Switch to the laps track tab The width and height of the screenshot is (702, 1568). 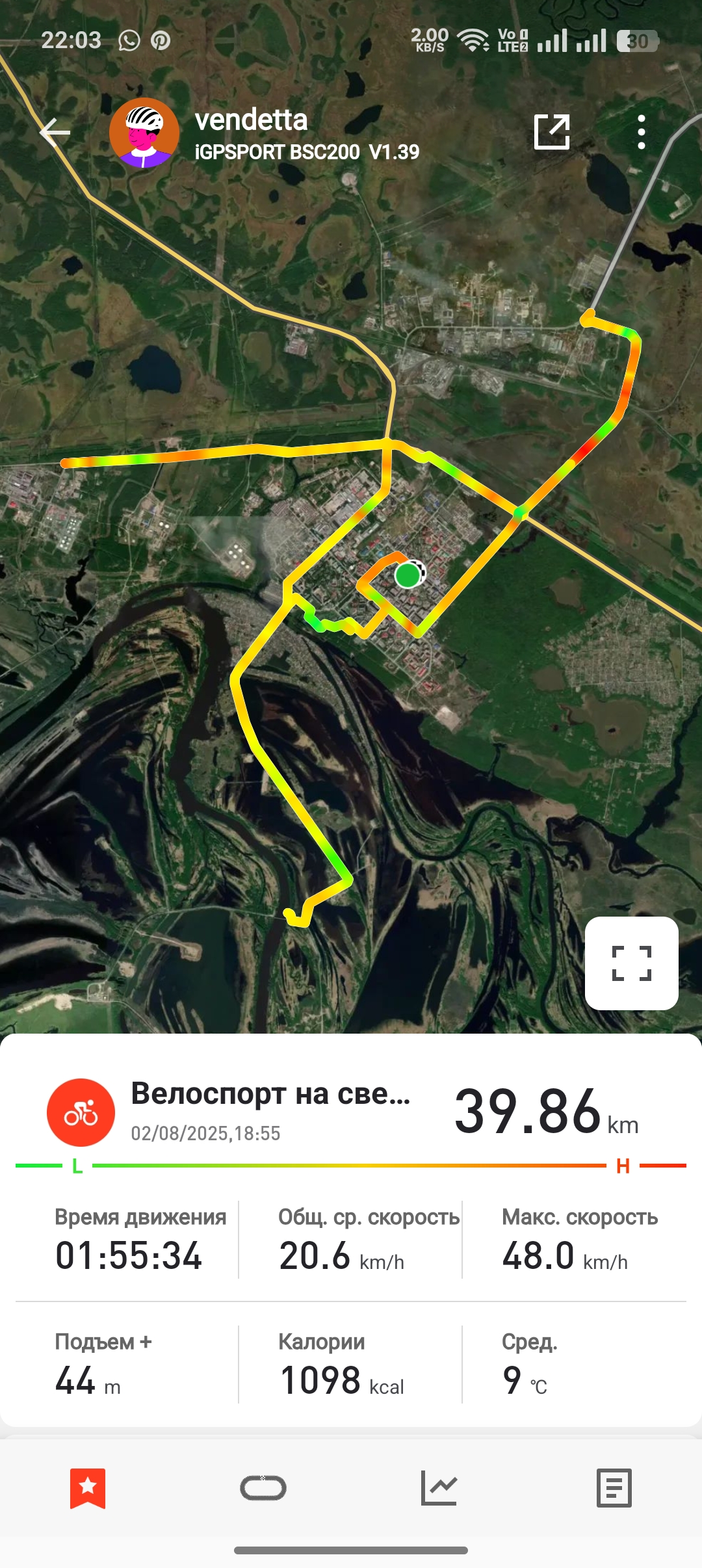tap(263, 1488)
